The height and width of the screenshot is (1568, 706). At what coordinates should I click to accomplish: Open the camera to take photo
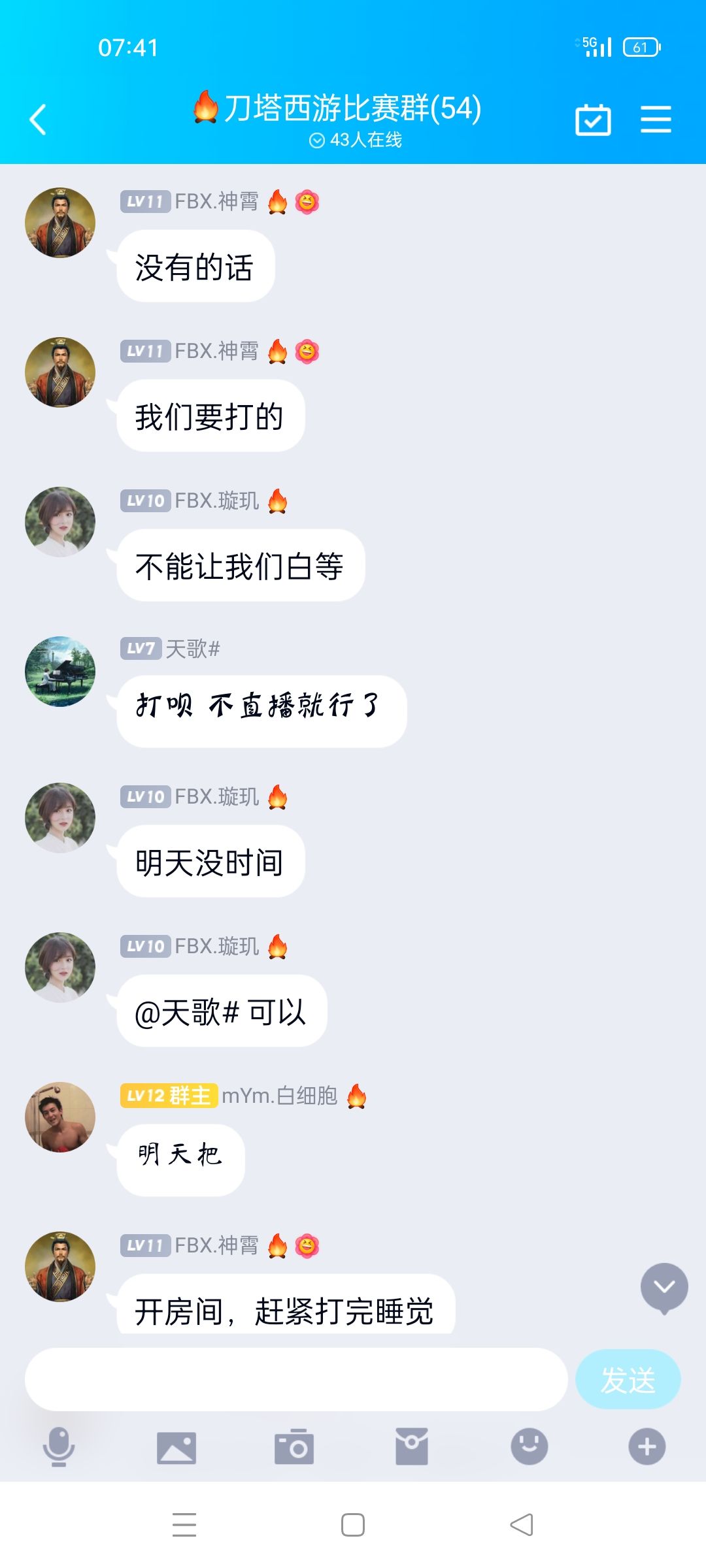click(x=294, y=1446)
